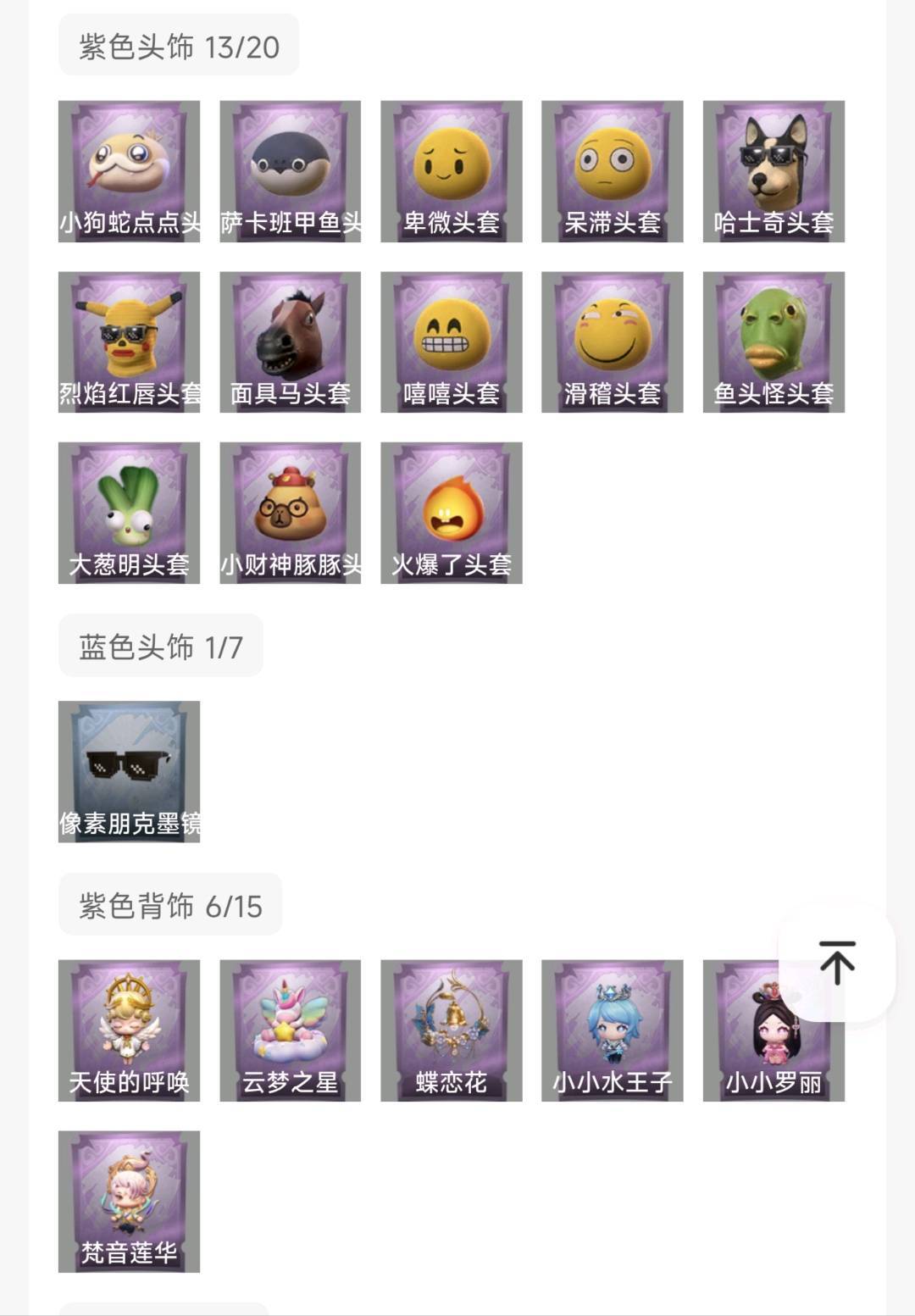View the 天使的呼唤 back accessory
915x1316 pixels.
[x=129, y=1030]
